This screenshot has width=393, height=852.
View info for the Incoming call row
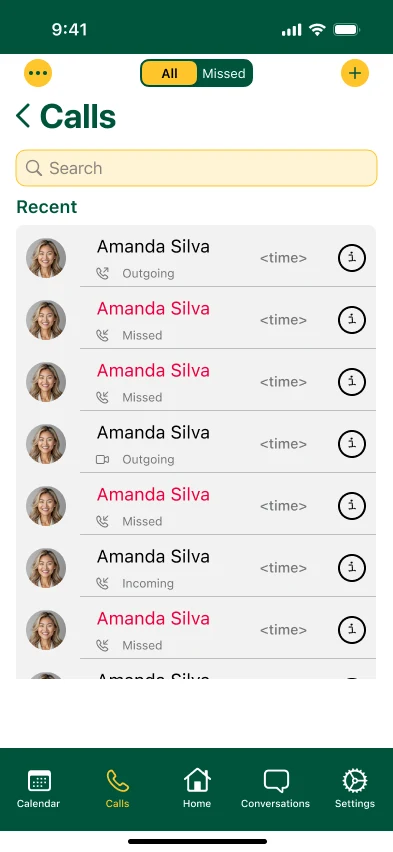click(352, 568)
